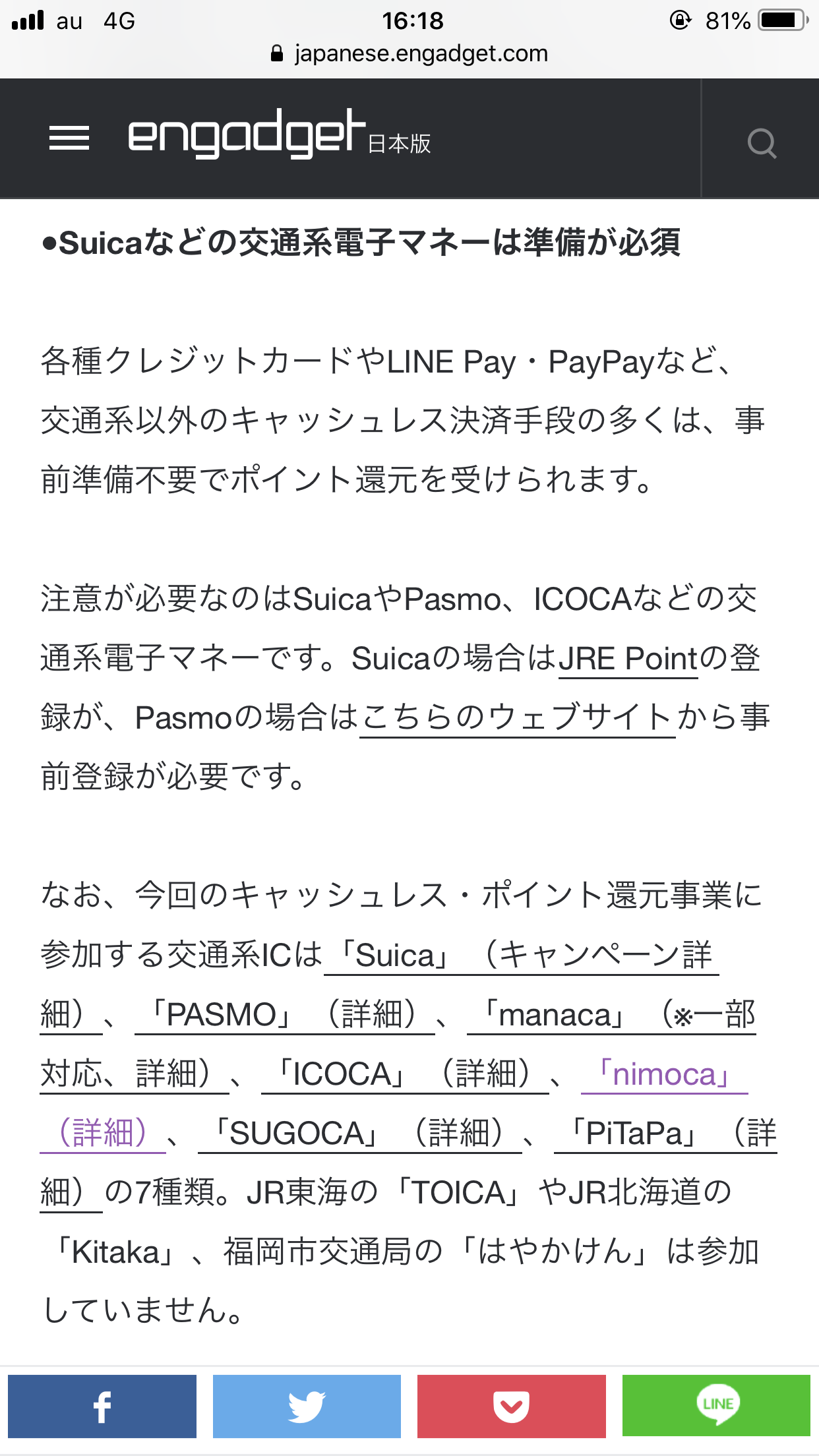Open the hamburger menu
The image size is (819, 1456).
[69, 138]
